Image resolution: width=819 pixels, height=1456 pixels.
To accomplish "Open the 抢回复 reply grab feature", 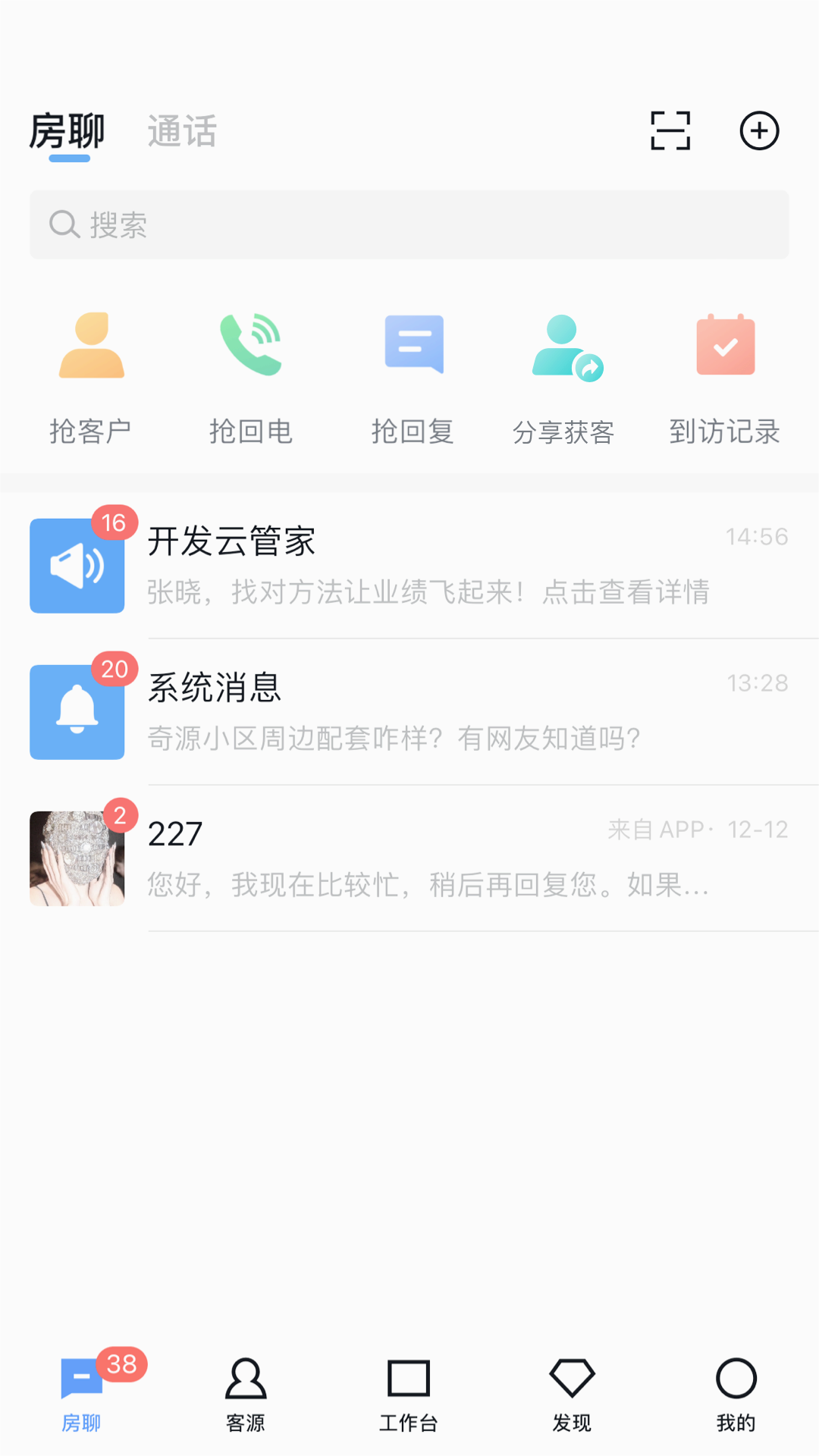I will click(411, 375).
